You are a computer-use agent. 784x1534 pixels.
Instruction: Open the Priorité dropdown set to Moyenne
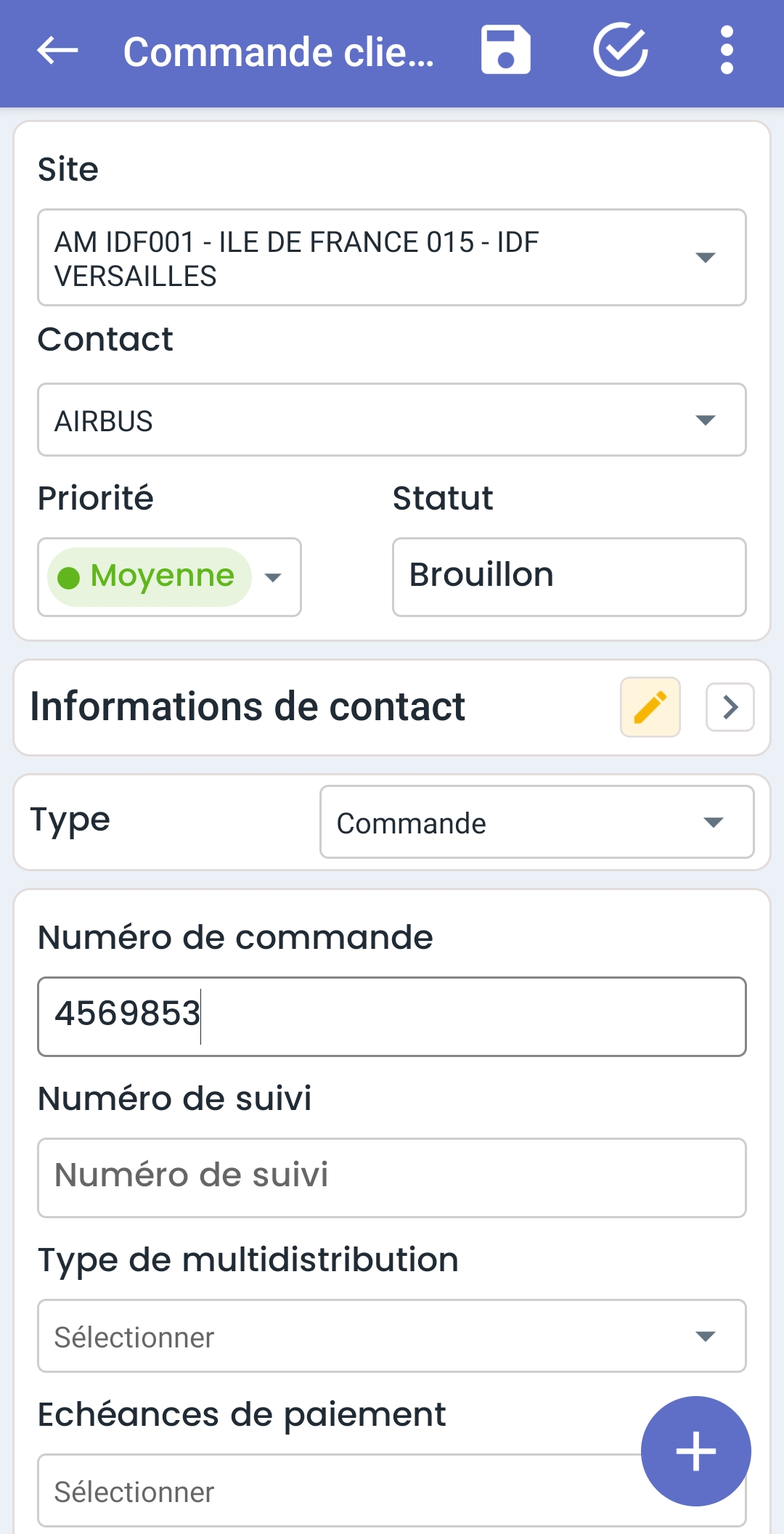coord(169,577)
